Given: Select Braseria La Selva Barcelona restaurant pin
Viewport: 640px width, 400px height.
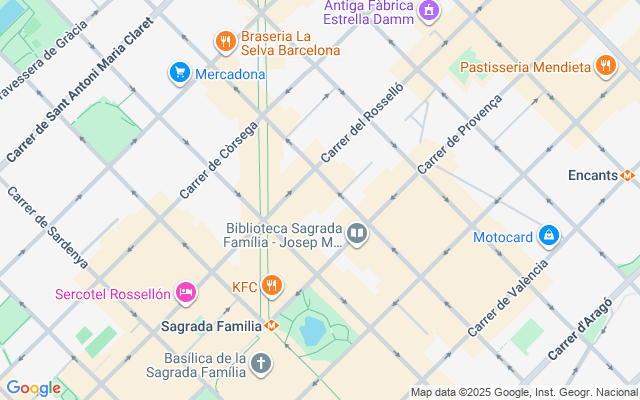Looking at the screenshot, I should click(226, 41).
